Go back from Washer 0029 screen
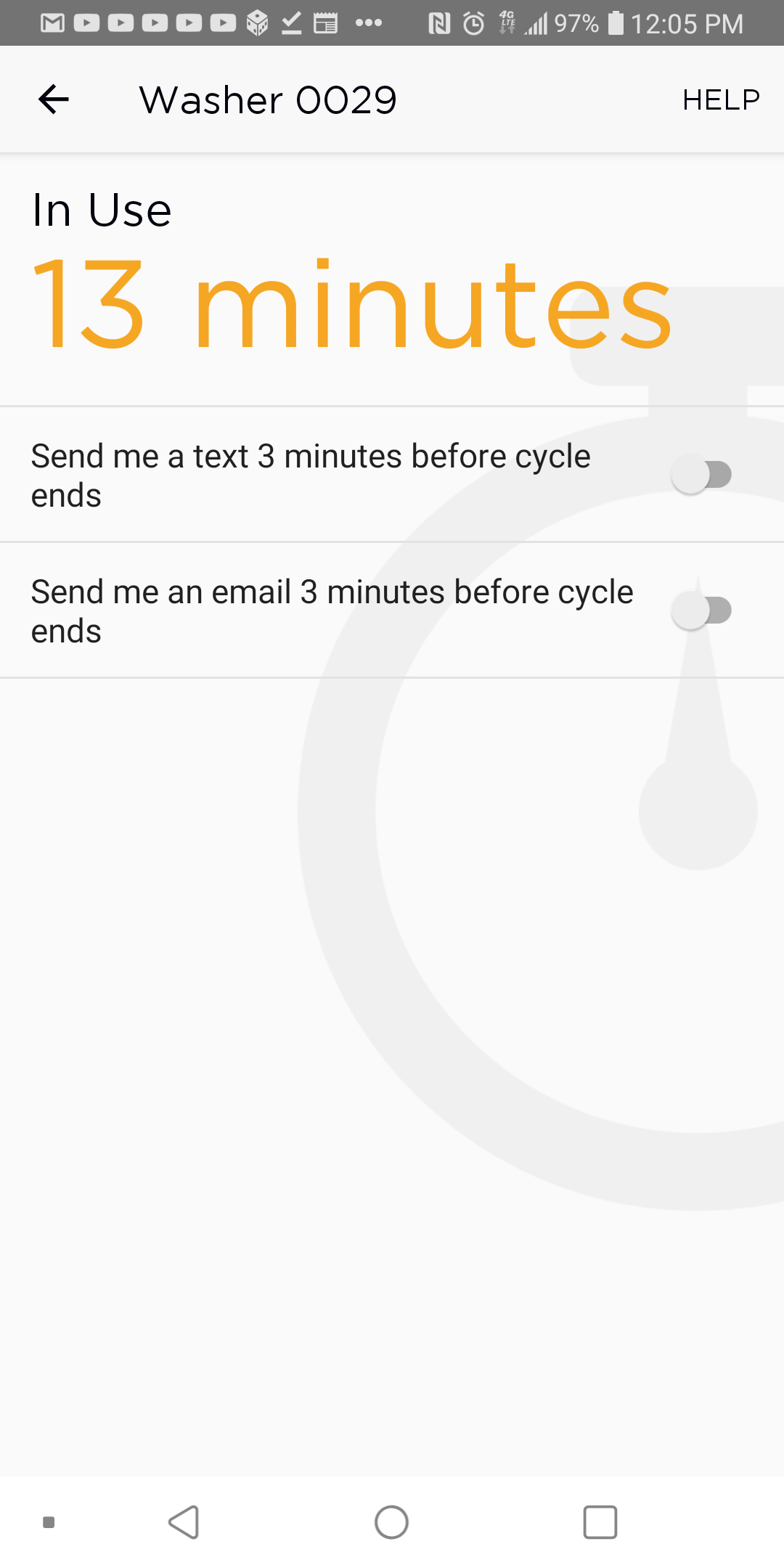The image size is (784, 1568). pyautogui.click(x=54, y=99)
